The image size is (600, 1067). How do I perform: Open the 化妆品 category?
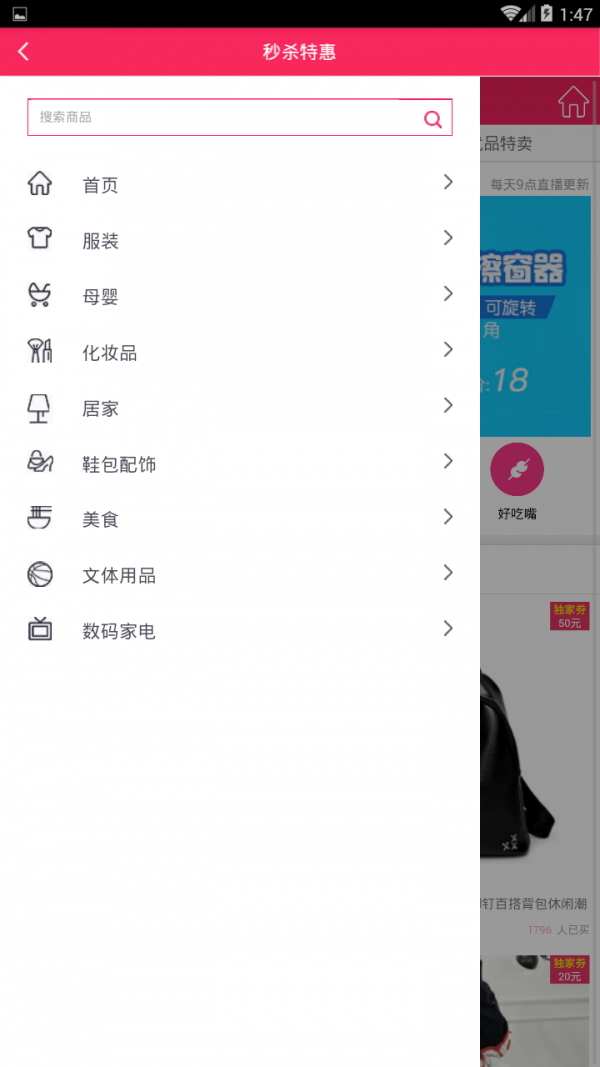240,352
